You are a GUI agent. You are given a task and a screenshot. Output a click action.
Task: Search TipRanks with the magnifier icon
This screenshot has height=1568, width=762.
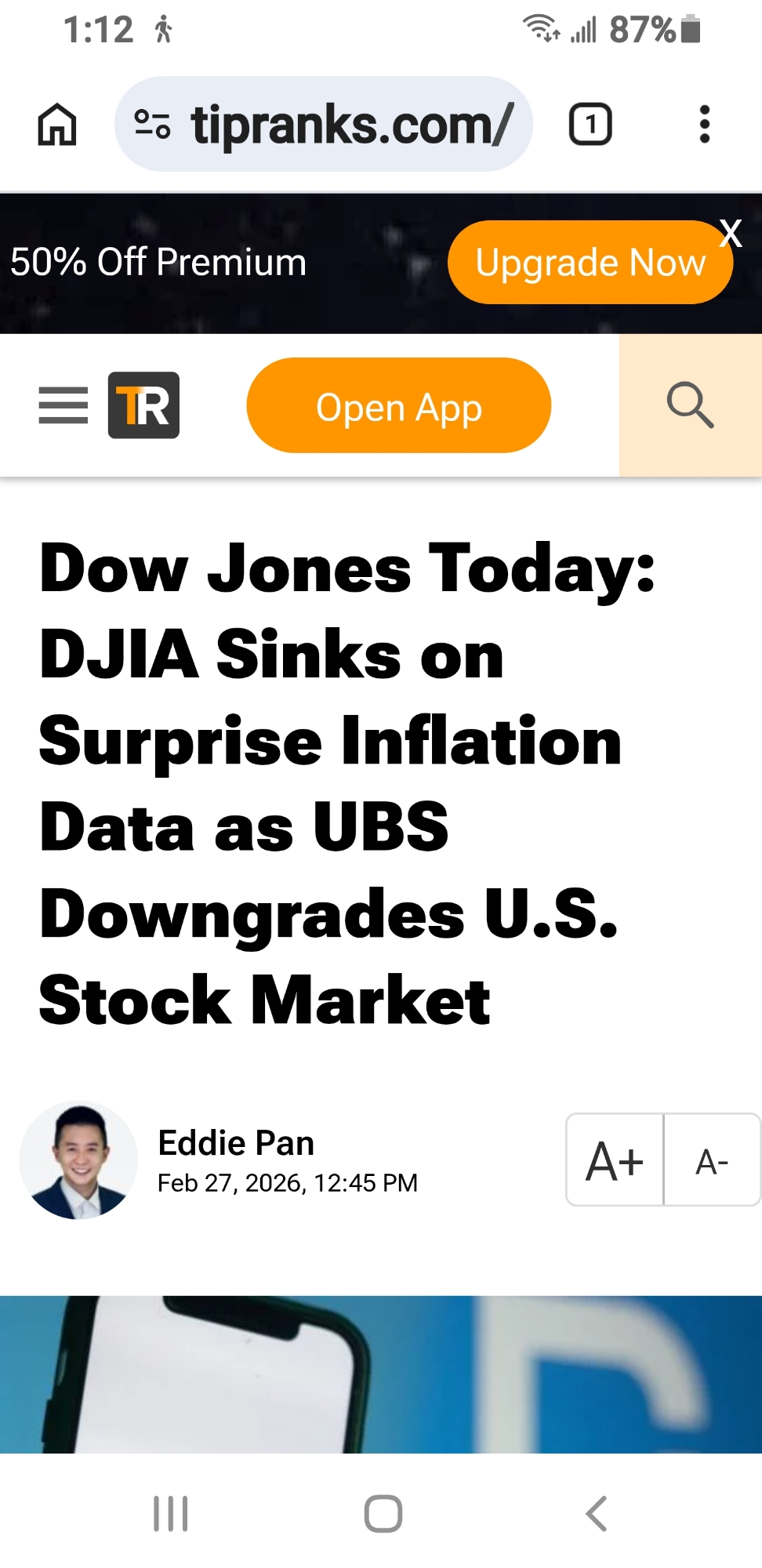690,405
